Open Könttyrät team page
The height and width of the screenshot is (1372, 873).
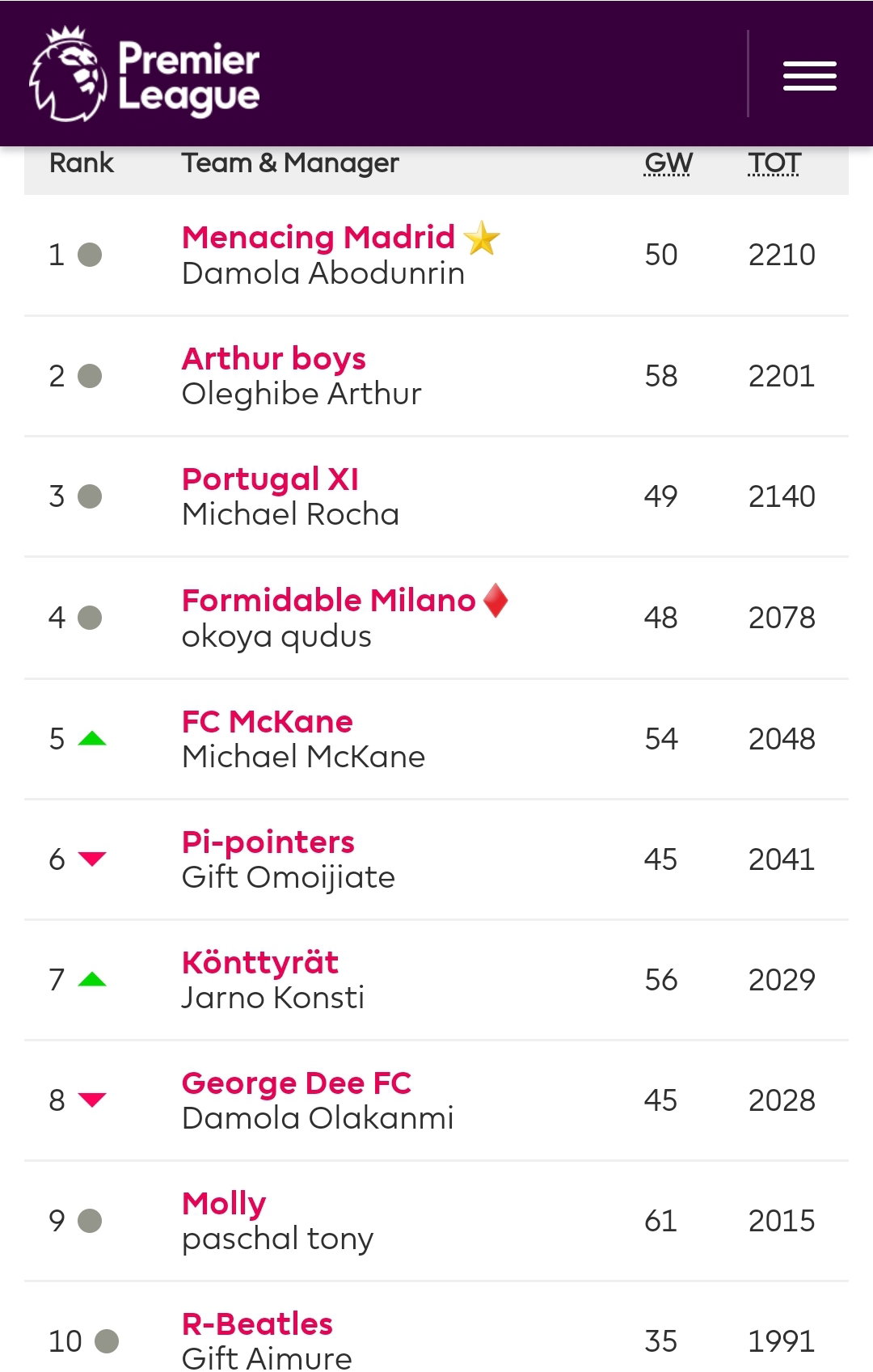(x=259, y=962)
